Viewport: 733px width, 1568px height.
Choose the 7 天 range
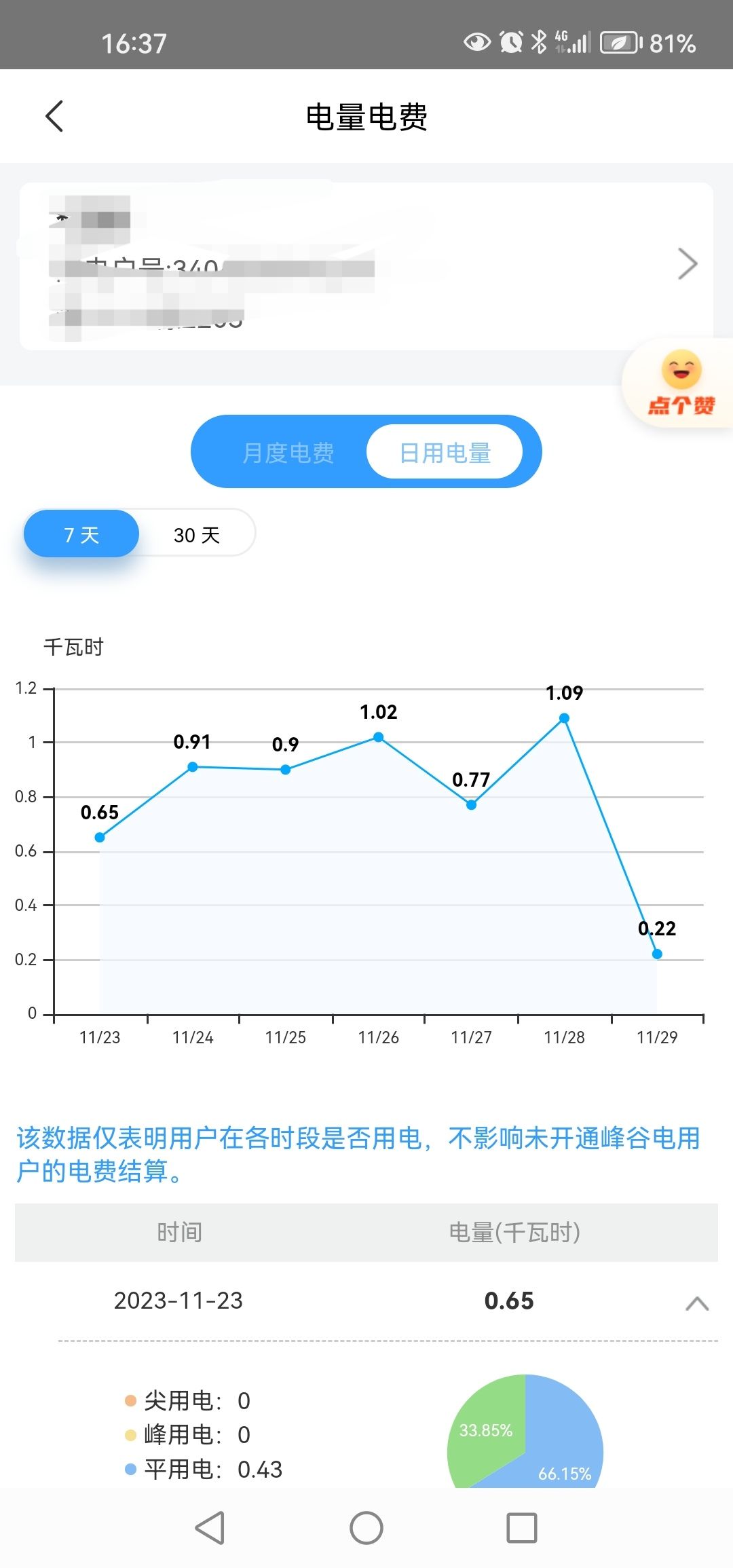tap(81, 535)
